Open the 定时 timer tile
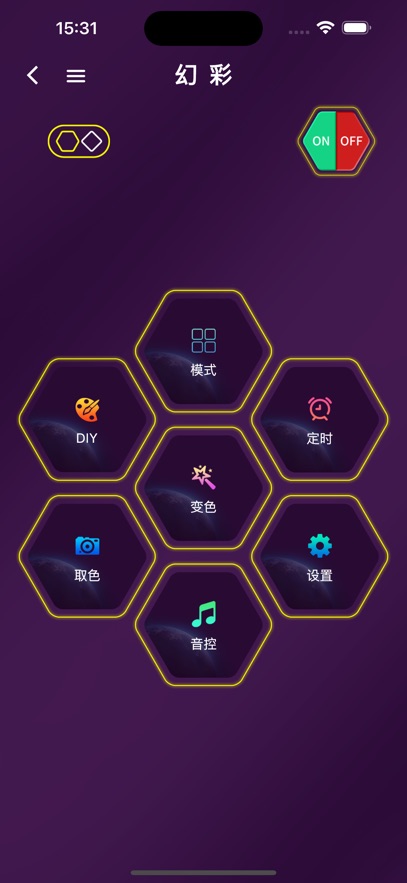The width and height of the screenshot is (407, 883). [x=320, y=420]
